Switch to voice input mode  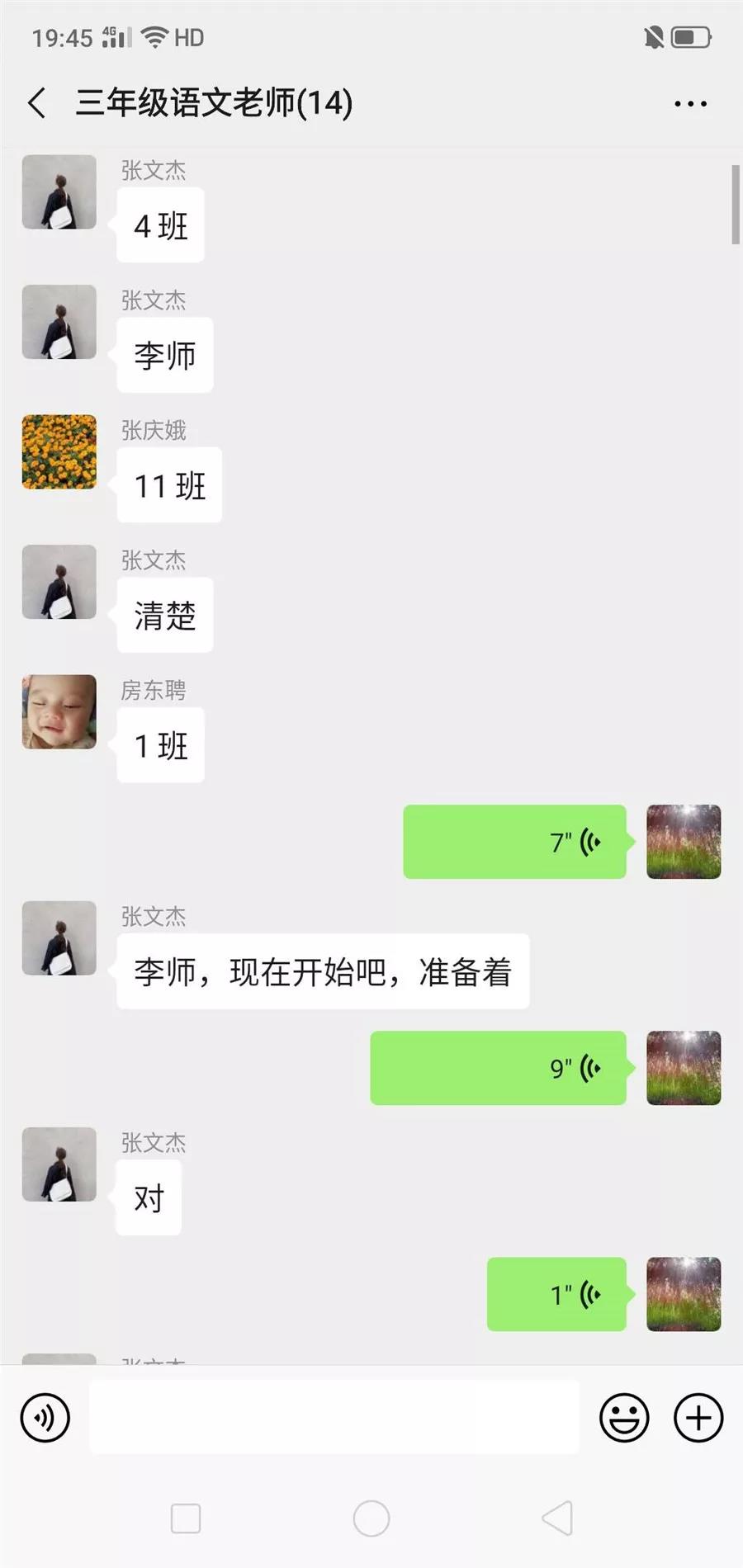click(x=45, y=1418)
